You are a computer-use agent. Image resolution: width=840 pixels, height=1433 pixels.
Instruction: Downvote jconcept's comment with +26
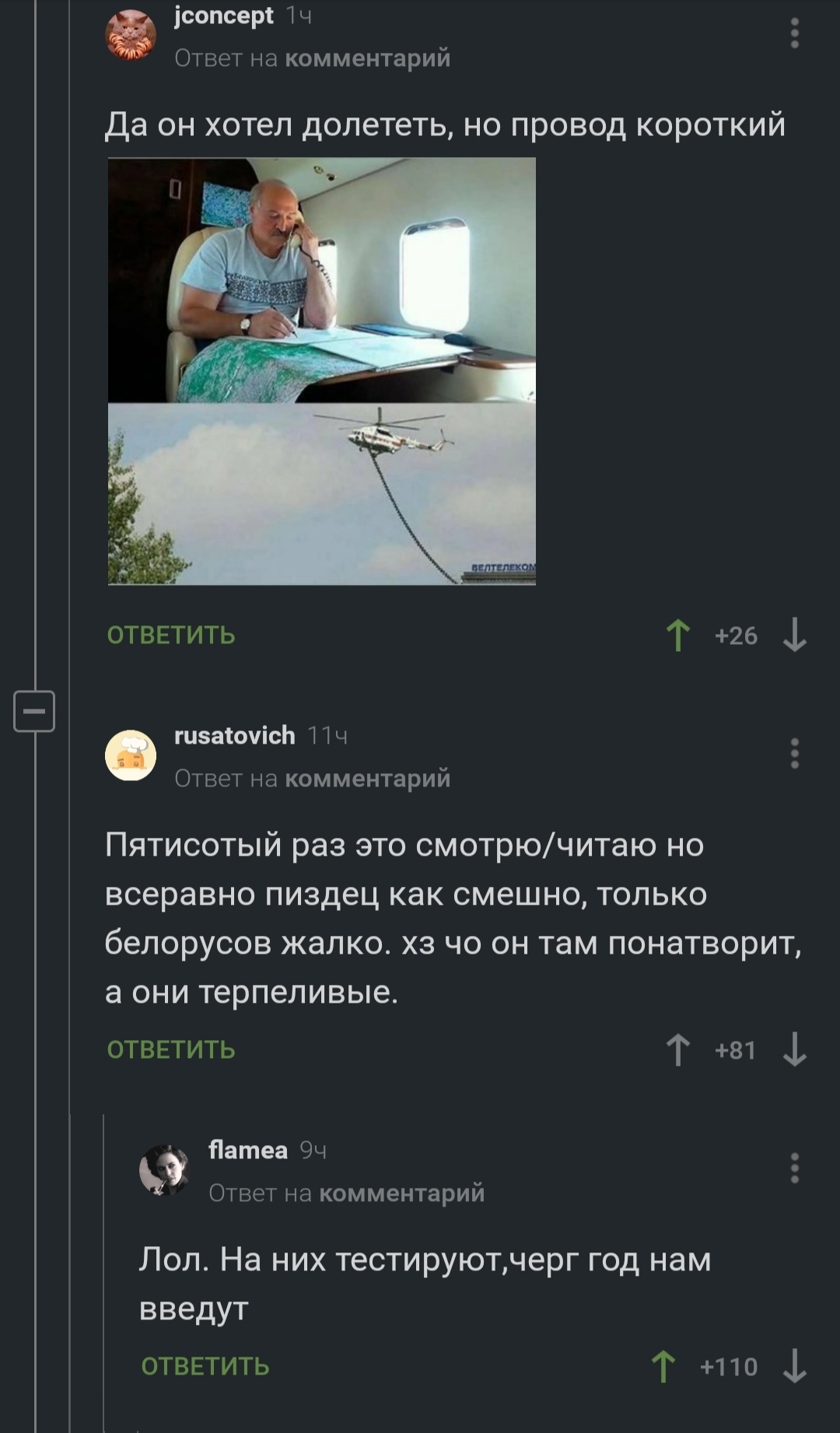(794, 635)
